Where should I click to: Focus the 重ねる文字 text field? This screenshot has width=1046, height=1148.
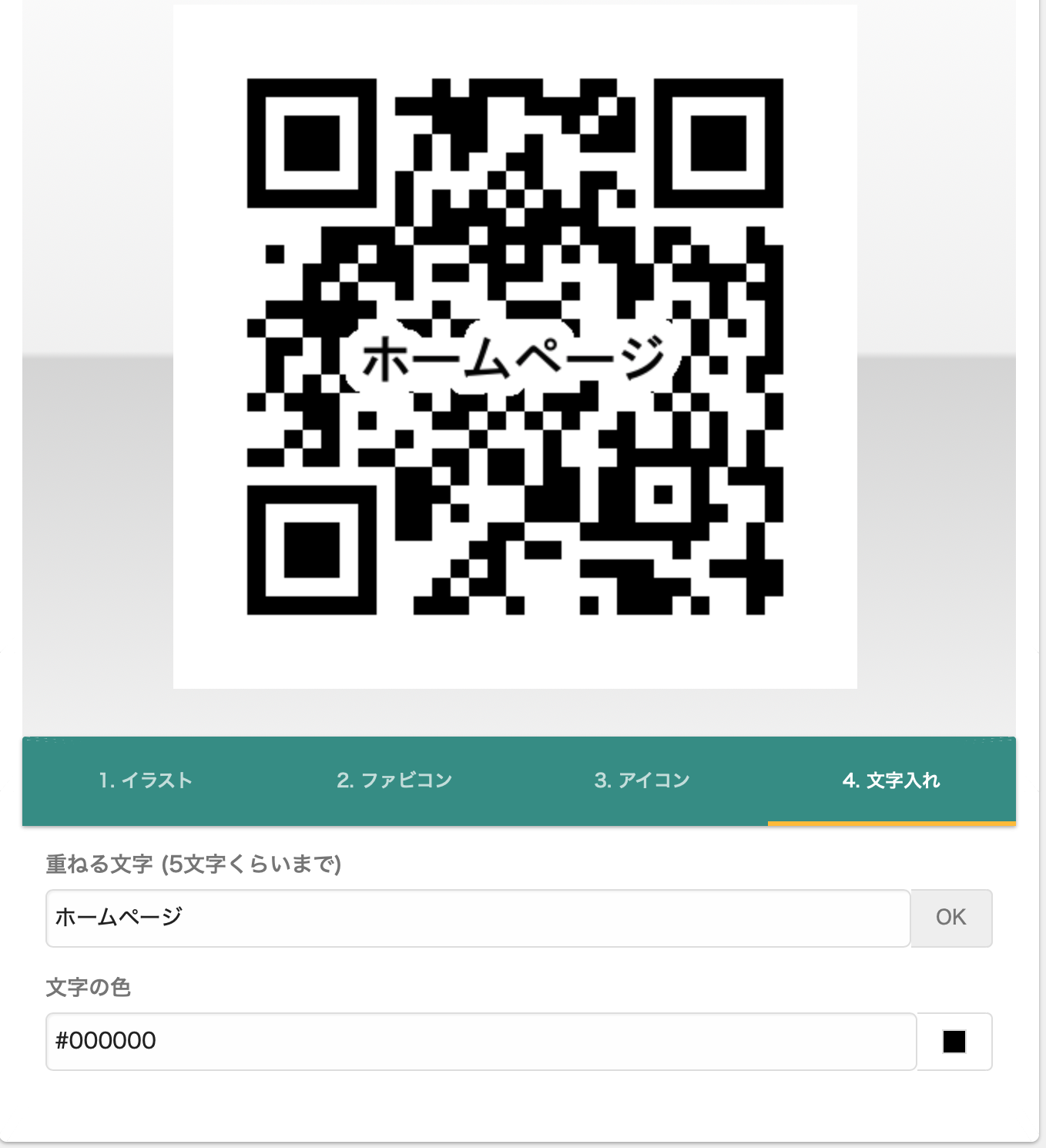[x=478, y=918]
